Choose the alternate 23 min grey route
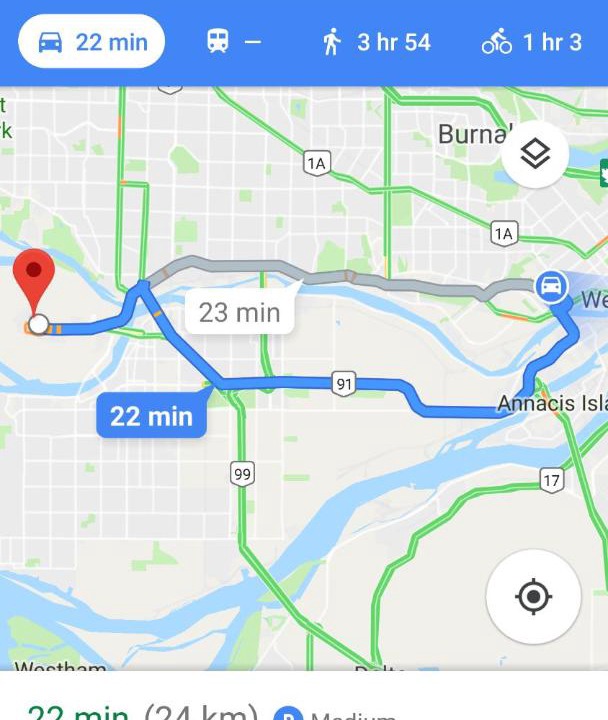 tap(239, 312)
